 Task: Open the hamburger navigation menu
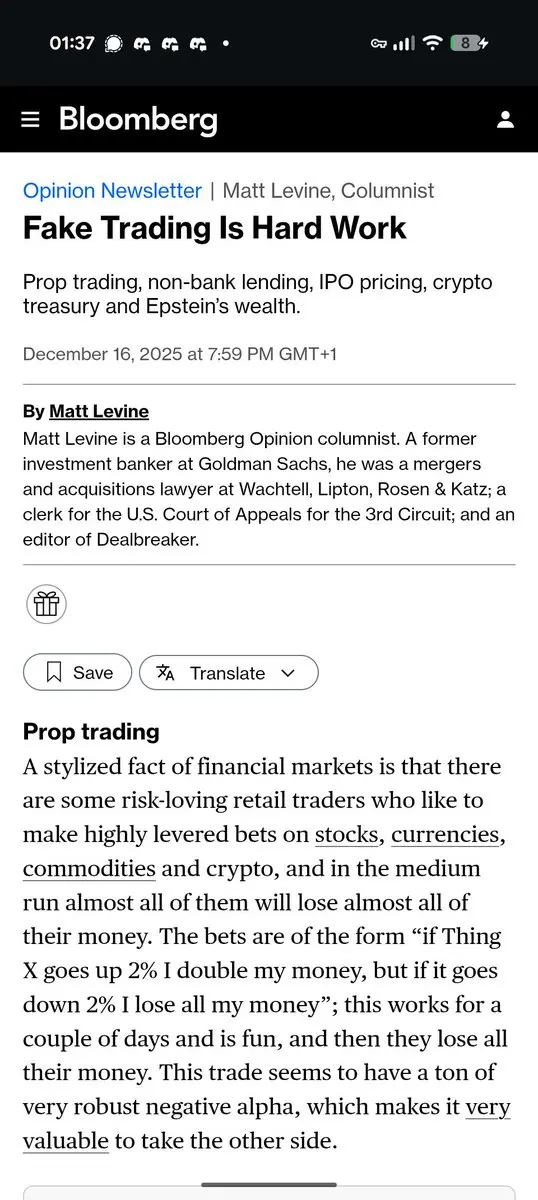30,120
